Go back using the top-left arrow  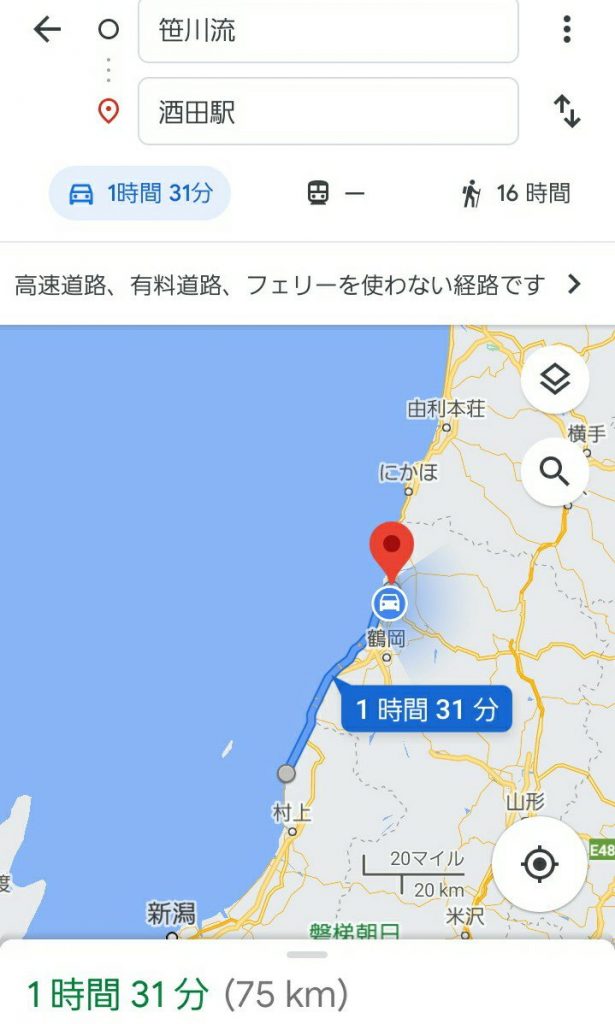coord(47,30)
